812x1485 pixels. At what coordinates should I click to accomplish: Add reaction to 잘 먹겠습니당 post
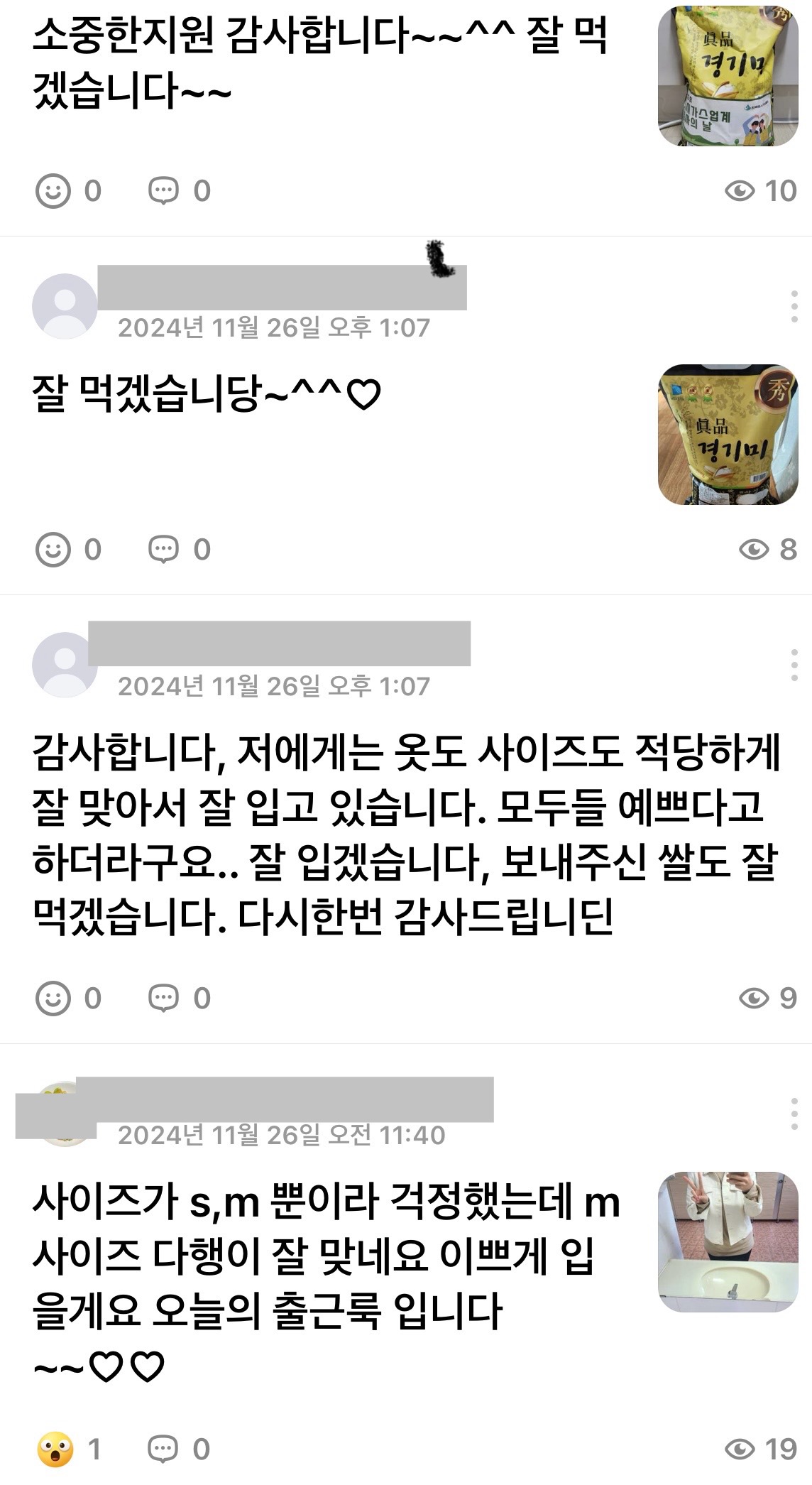click(54, 549)
